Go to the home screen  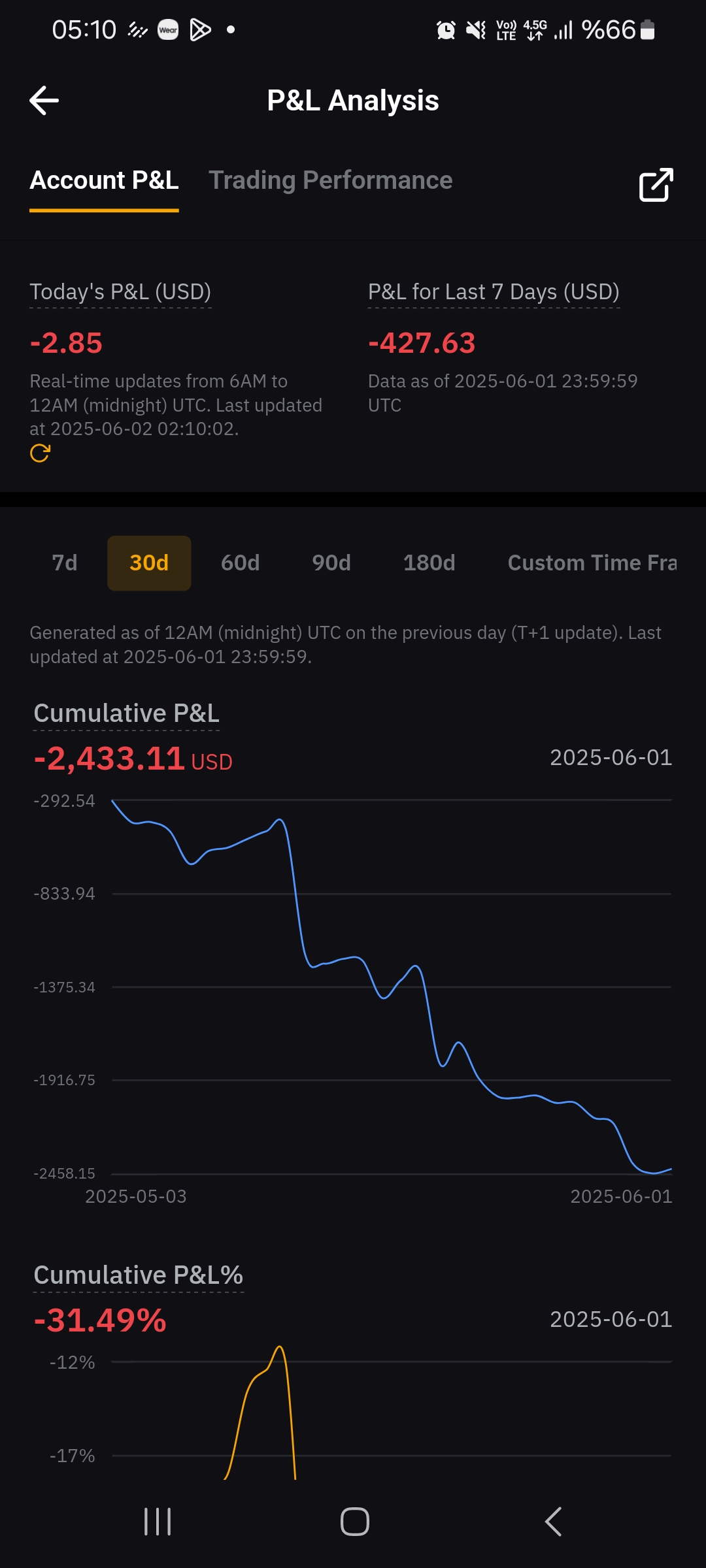click(354, 1522)
